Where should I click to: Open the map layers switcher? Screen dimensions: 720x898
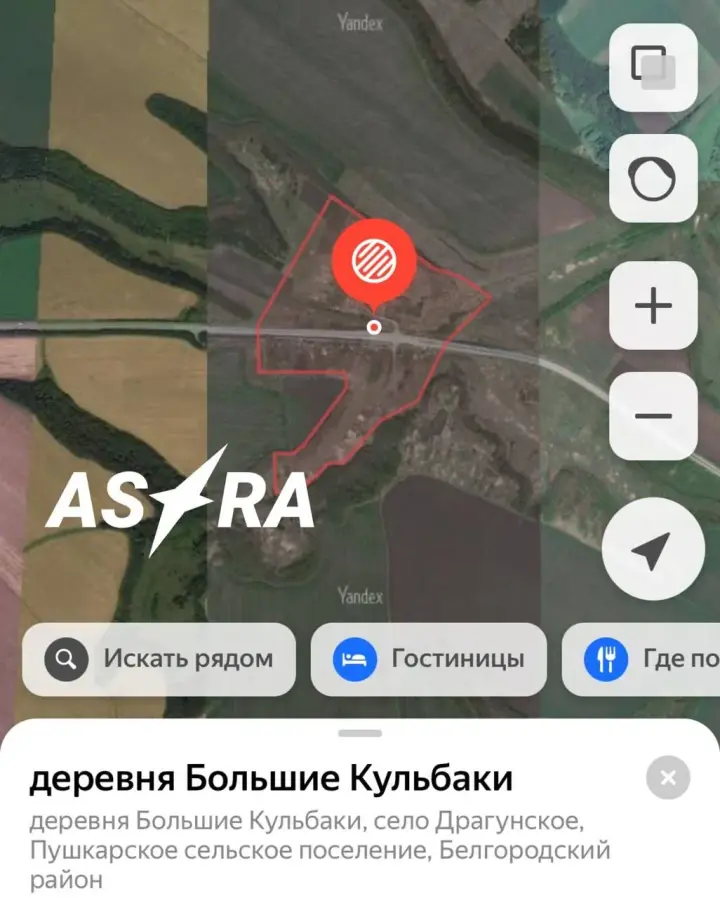(x=654, y=70)
